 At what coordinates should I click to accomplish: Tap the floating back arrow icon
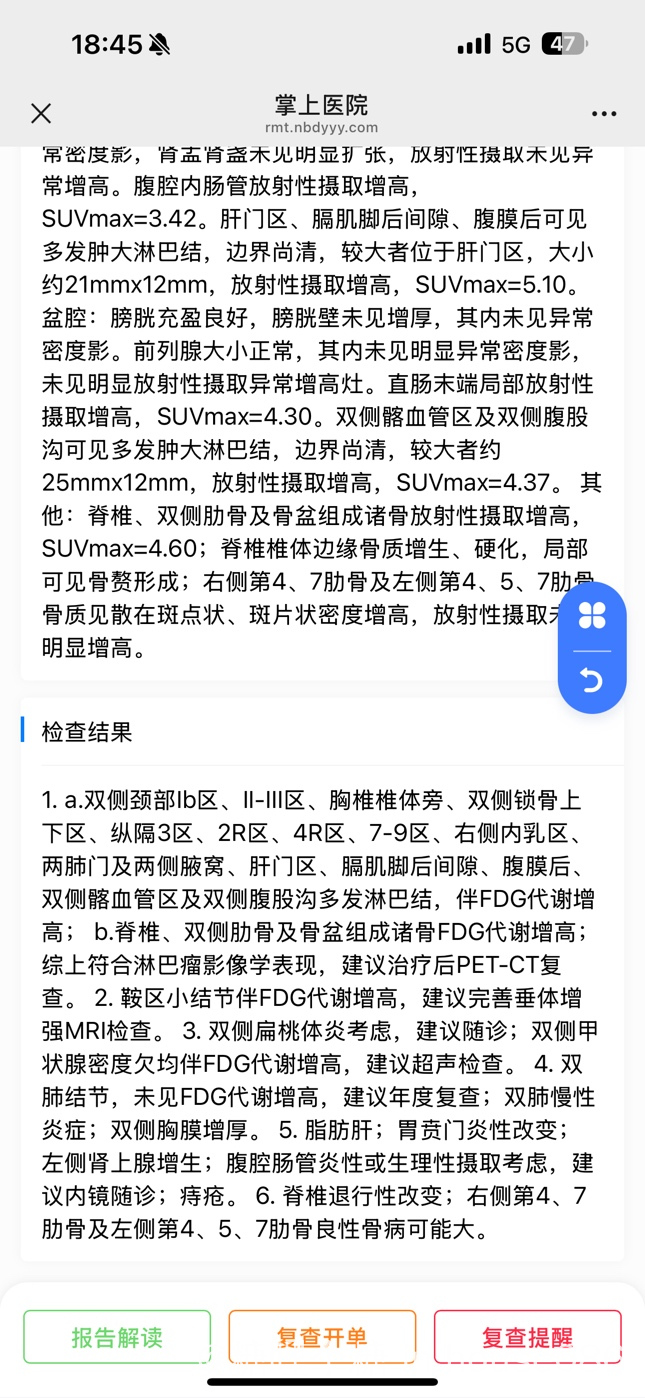(x=592, y=681)
